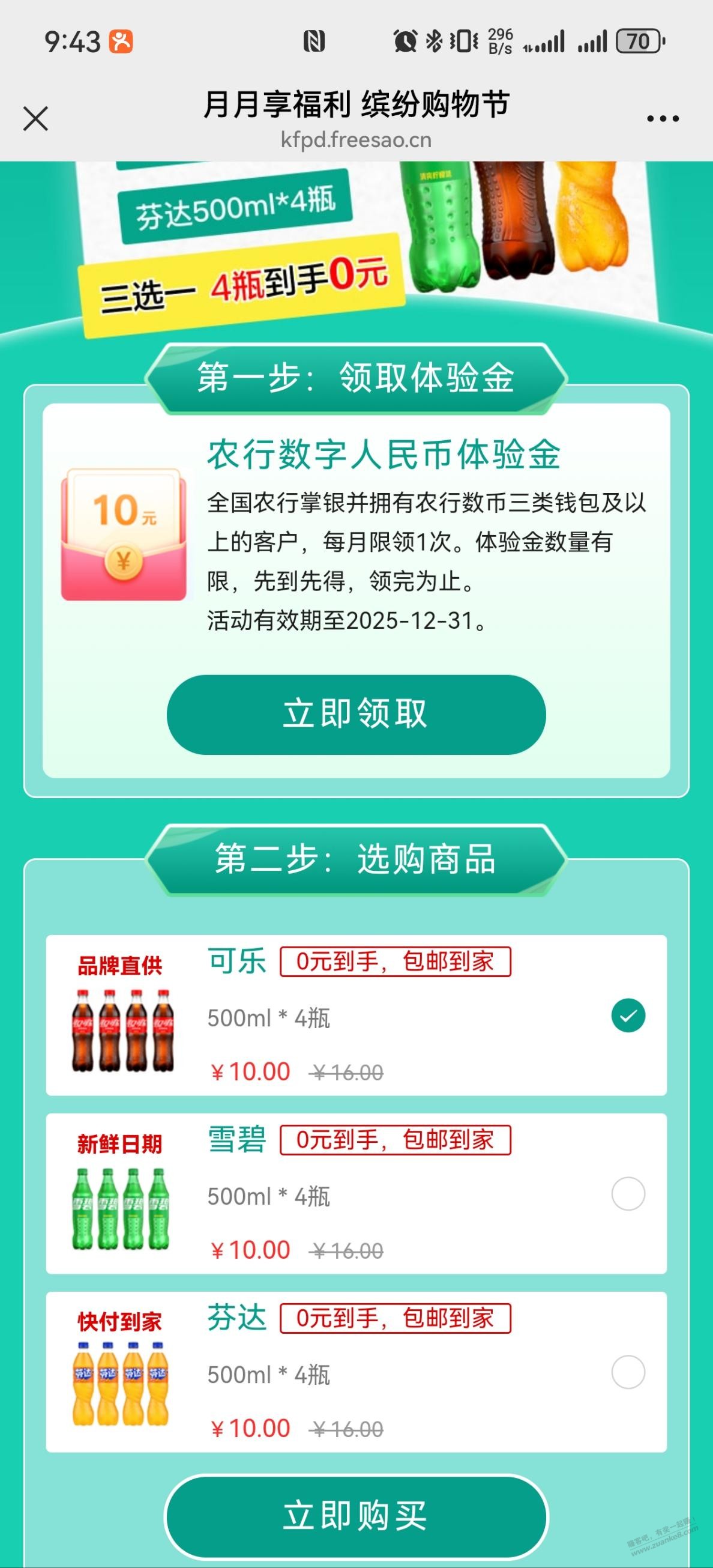Tap the 立即购买 purchase button
Screen dimensions: 713x1568
click(x=356, y=1516)
